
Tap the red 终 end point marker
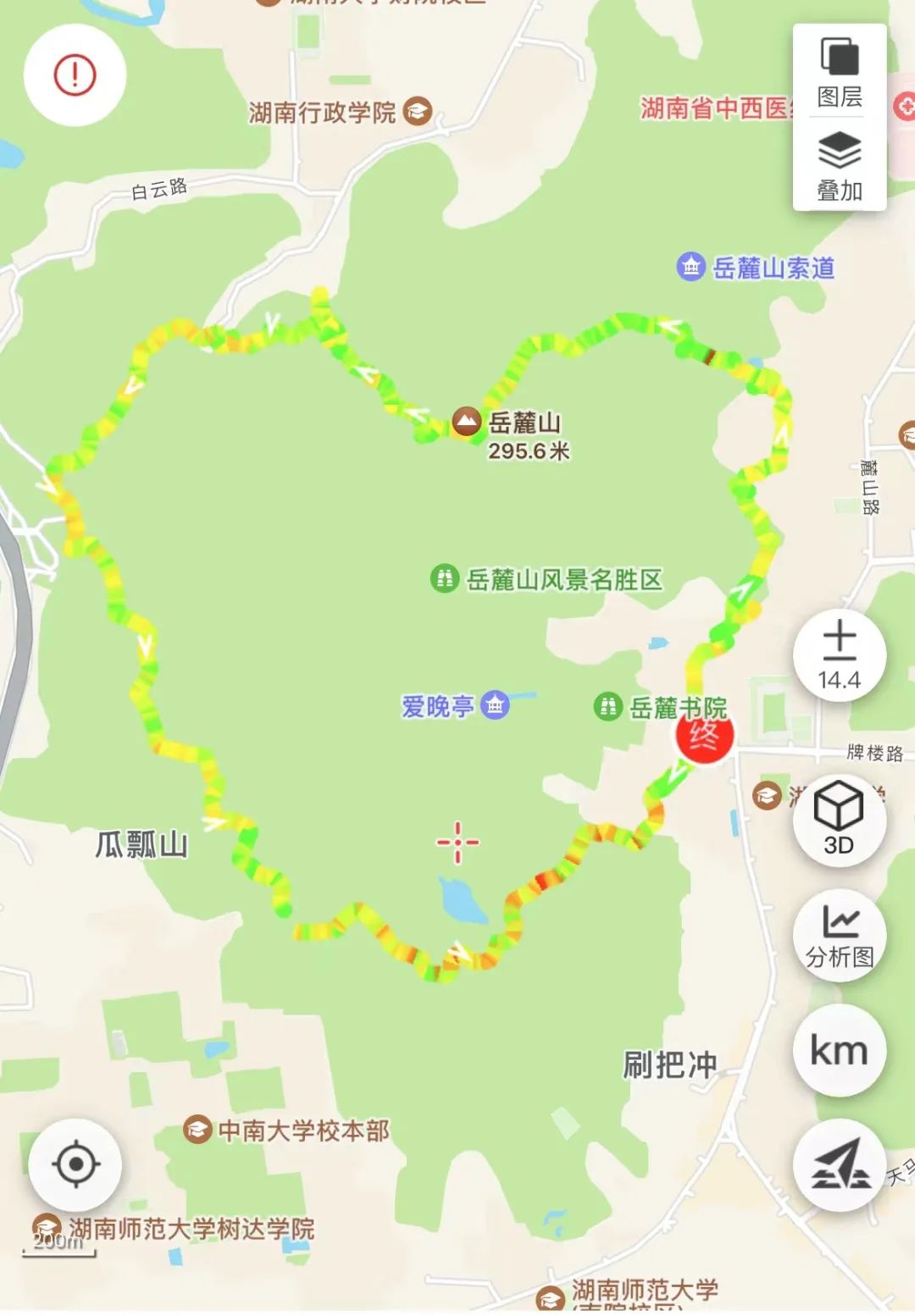click(x=703, y=735)
